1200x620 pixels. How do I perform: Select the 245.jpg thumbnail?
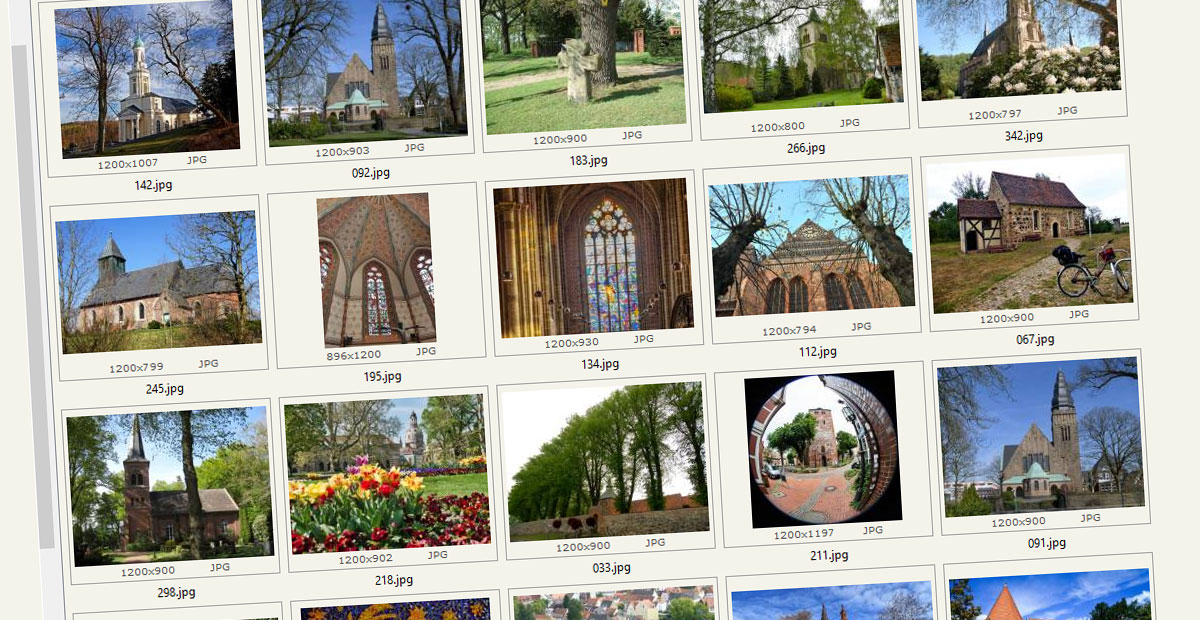[x=159, y=282]
